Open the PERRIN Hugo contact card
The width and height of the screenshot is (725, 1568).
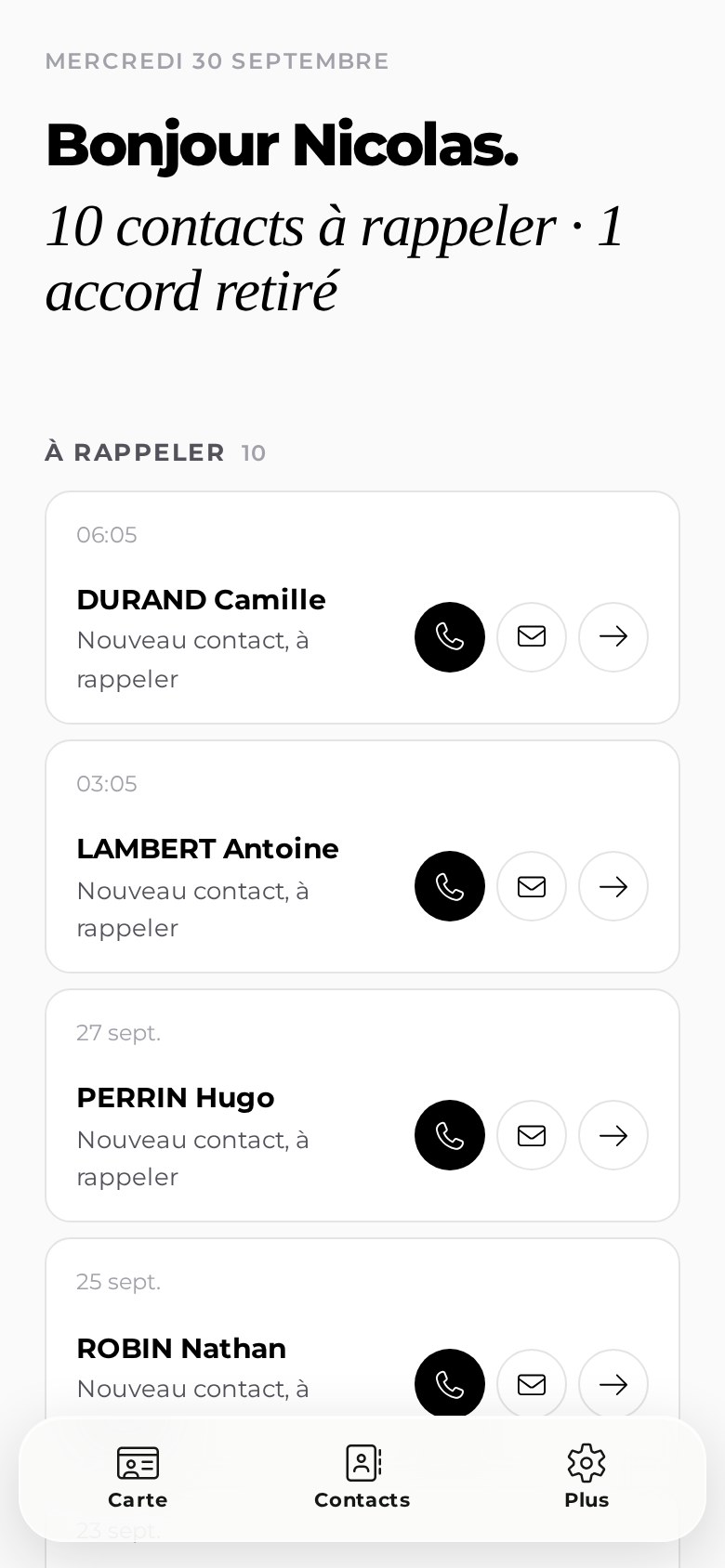(362, 1105)
